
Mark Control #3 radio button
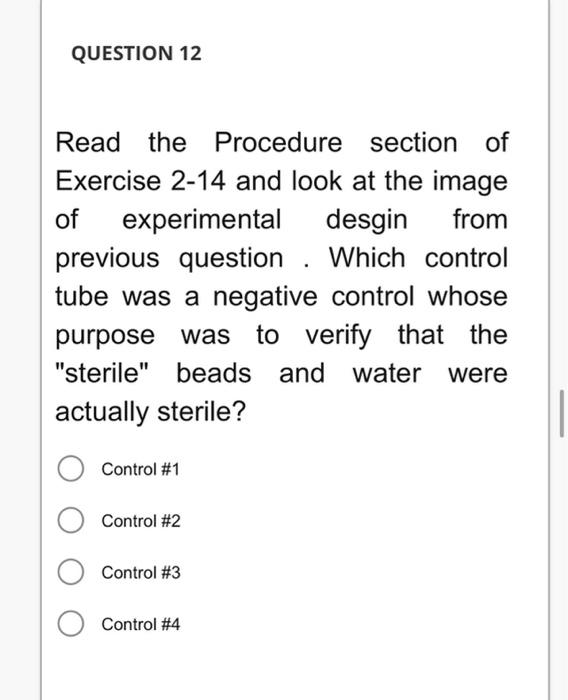point(71,572)
